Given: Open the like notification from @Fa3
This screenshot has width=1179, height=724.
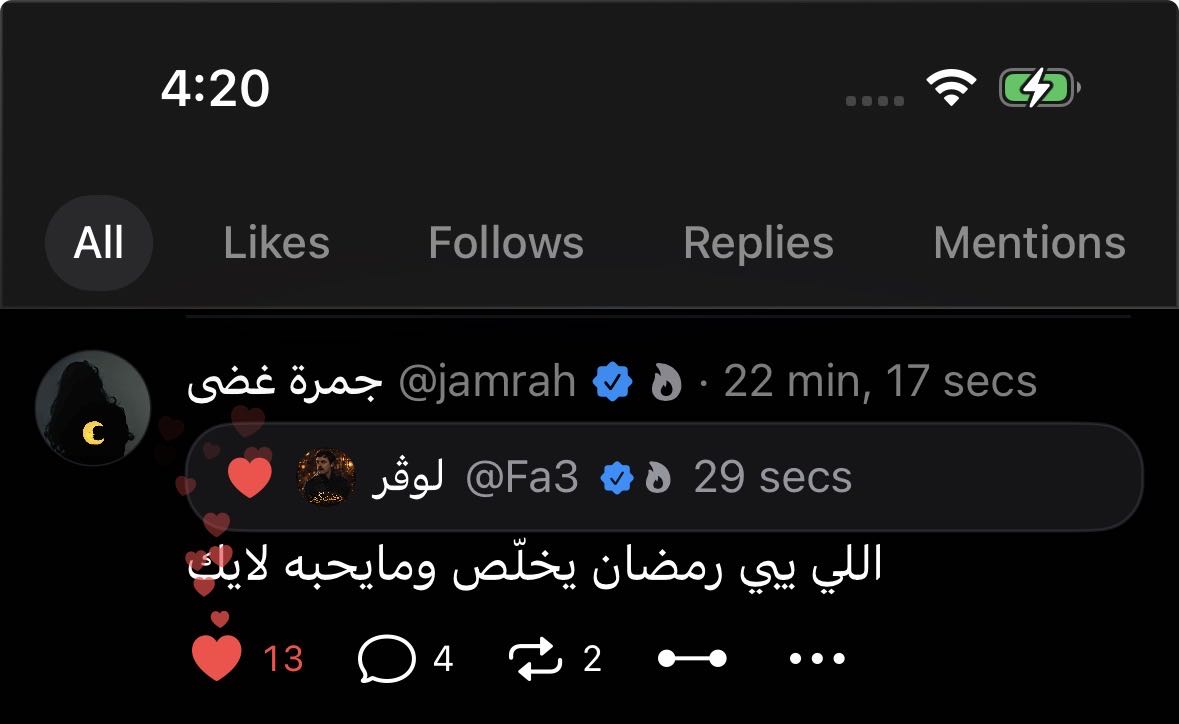Looking at the screenshot, I should pyautogui.click(x=664, y=477).
